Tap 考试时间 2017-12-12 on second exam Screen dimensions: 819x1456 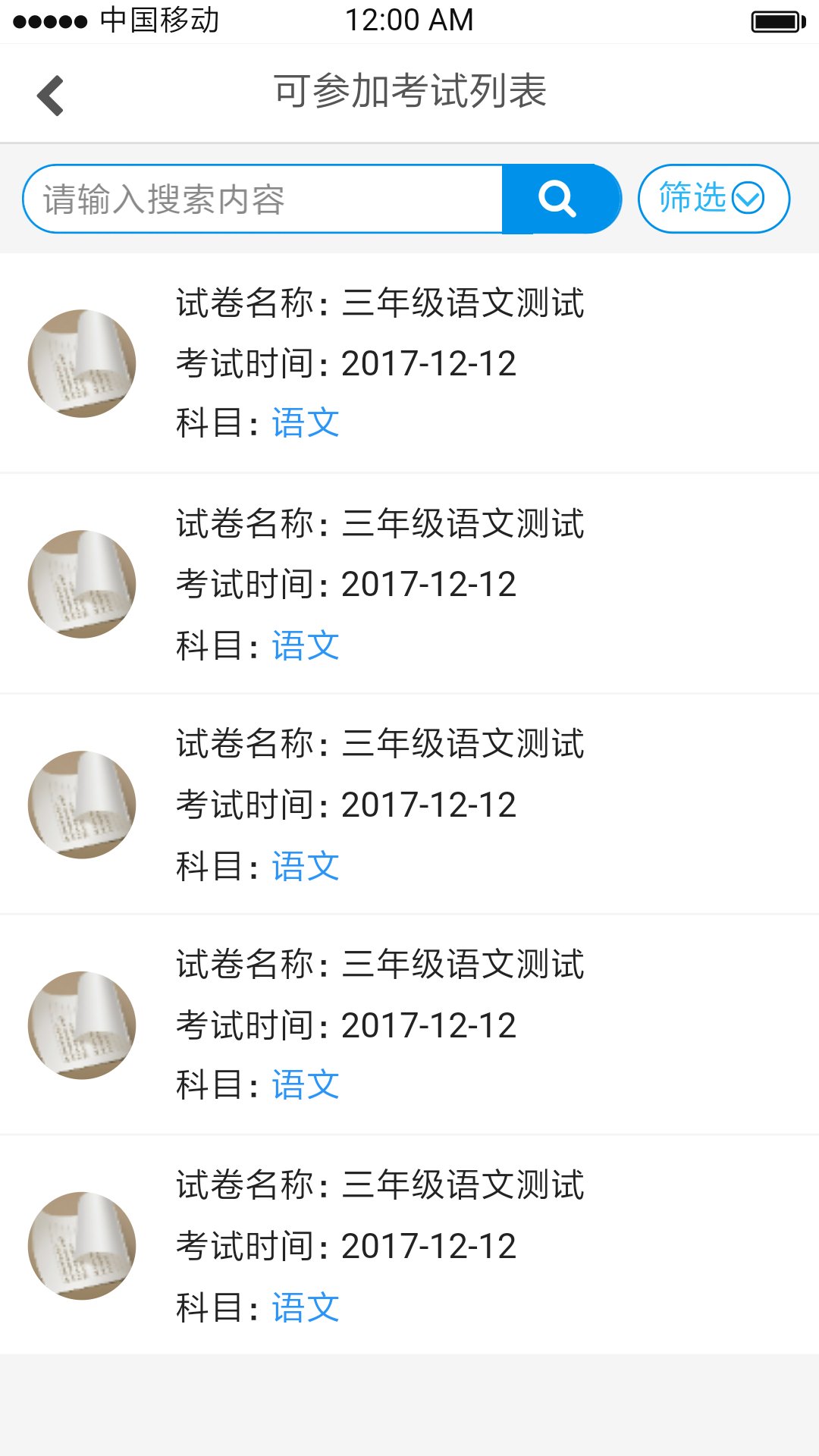347,582
